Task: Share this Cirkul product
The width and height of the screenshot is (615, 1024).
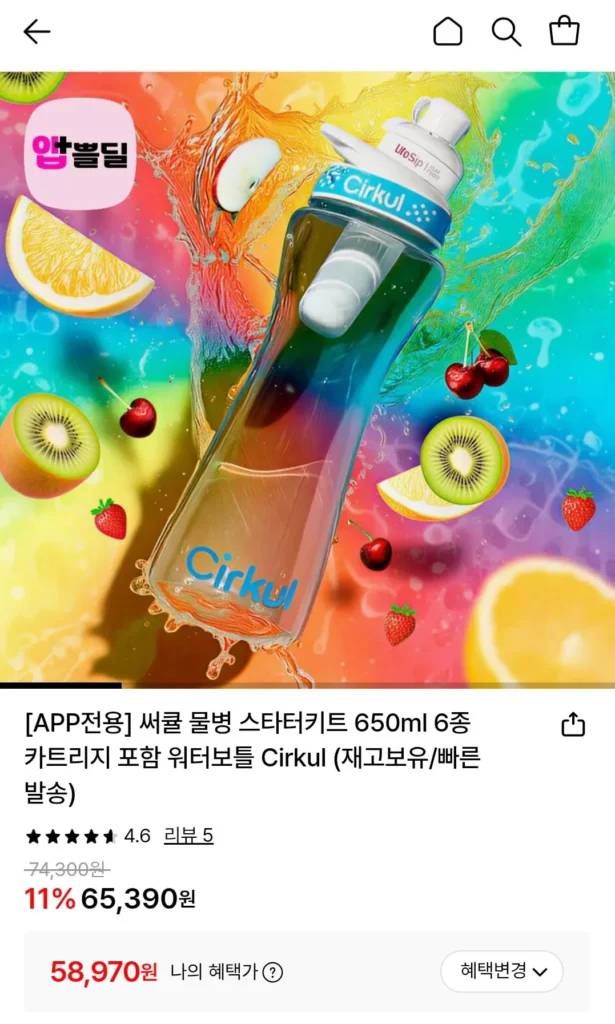Action: point(573,724)
